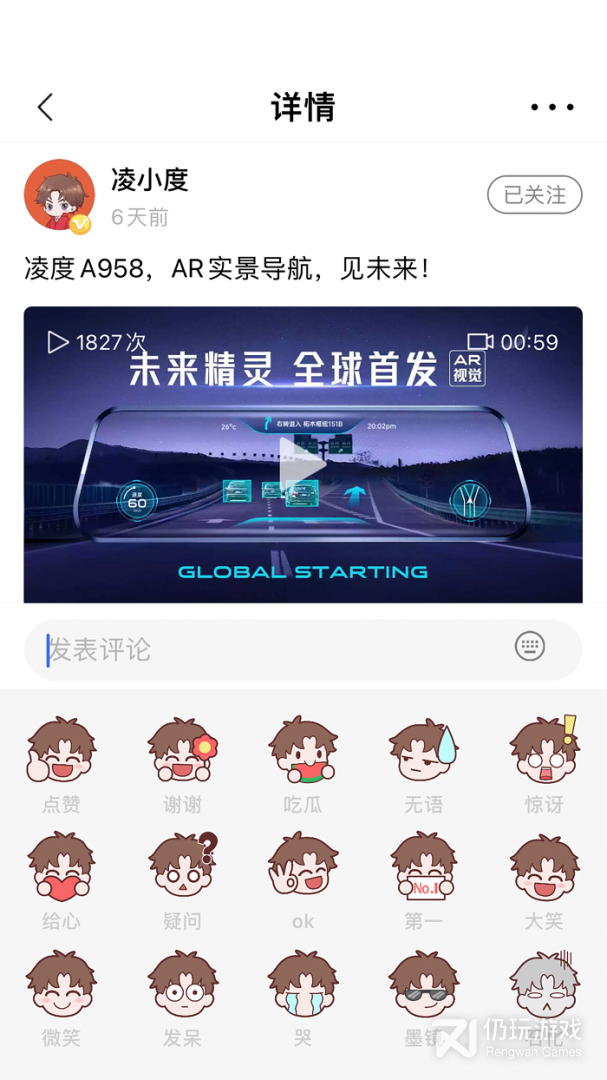
Task: Open 凌小度's profile avatar
Action: (x=59, y=194)
